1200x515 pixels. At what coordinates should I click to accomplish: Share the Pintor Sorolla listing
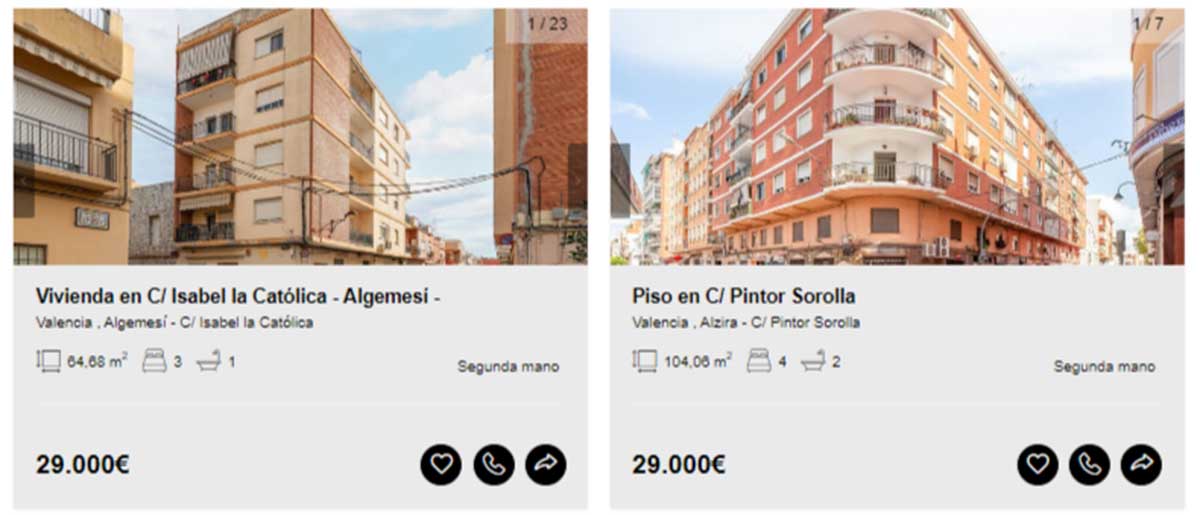point(1142,464)
